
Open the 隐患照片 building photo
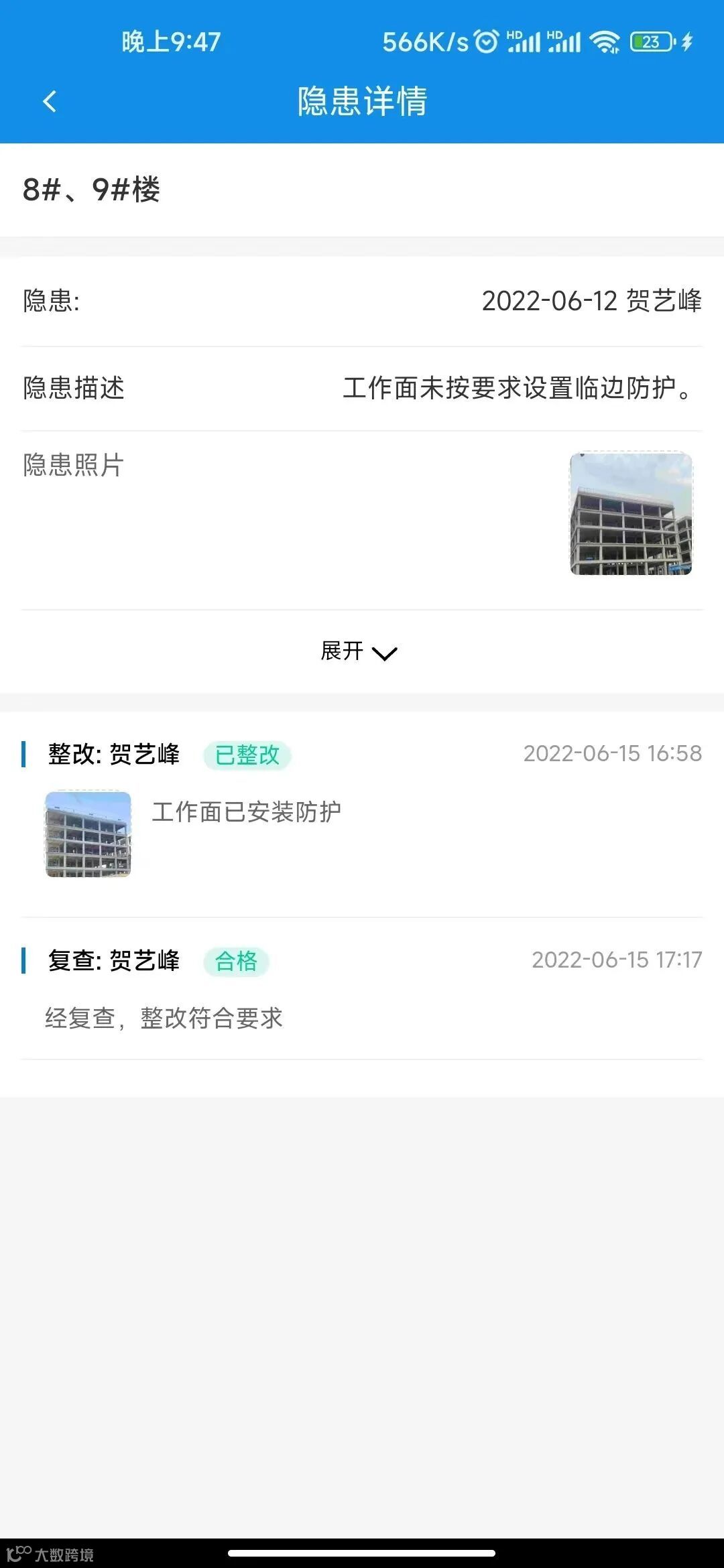[630, 513]
